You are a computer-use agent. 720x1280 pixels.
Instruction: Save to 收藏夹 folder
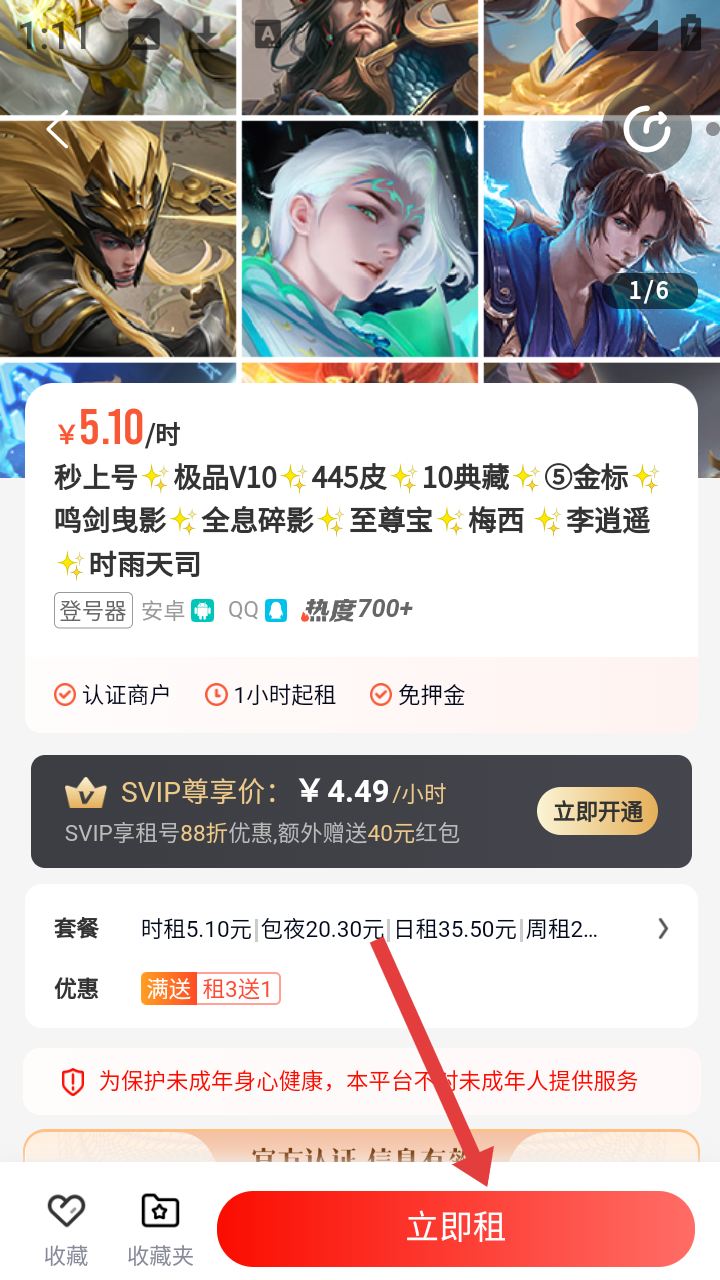click(160, 1229)
